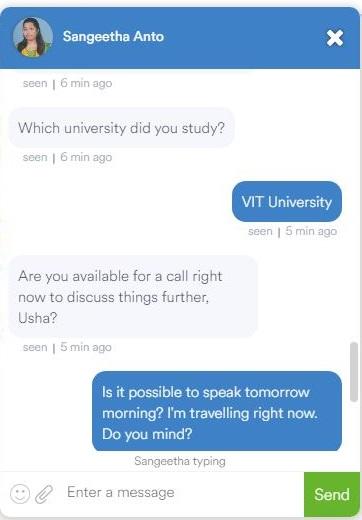This screenshot has height=520, width=362.
Task: Open the emoji picker
Action: coord(20,493)
